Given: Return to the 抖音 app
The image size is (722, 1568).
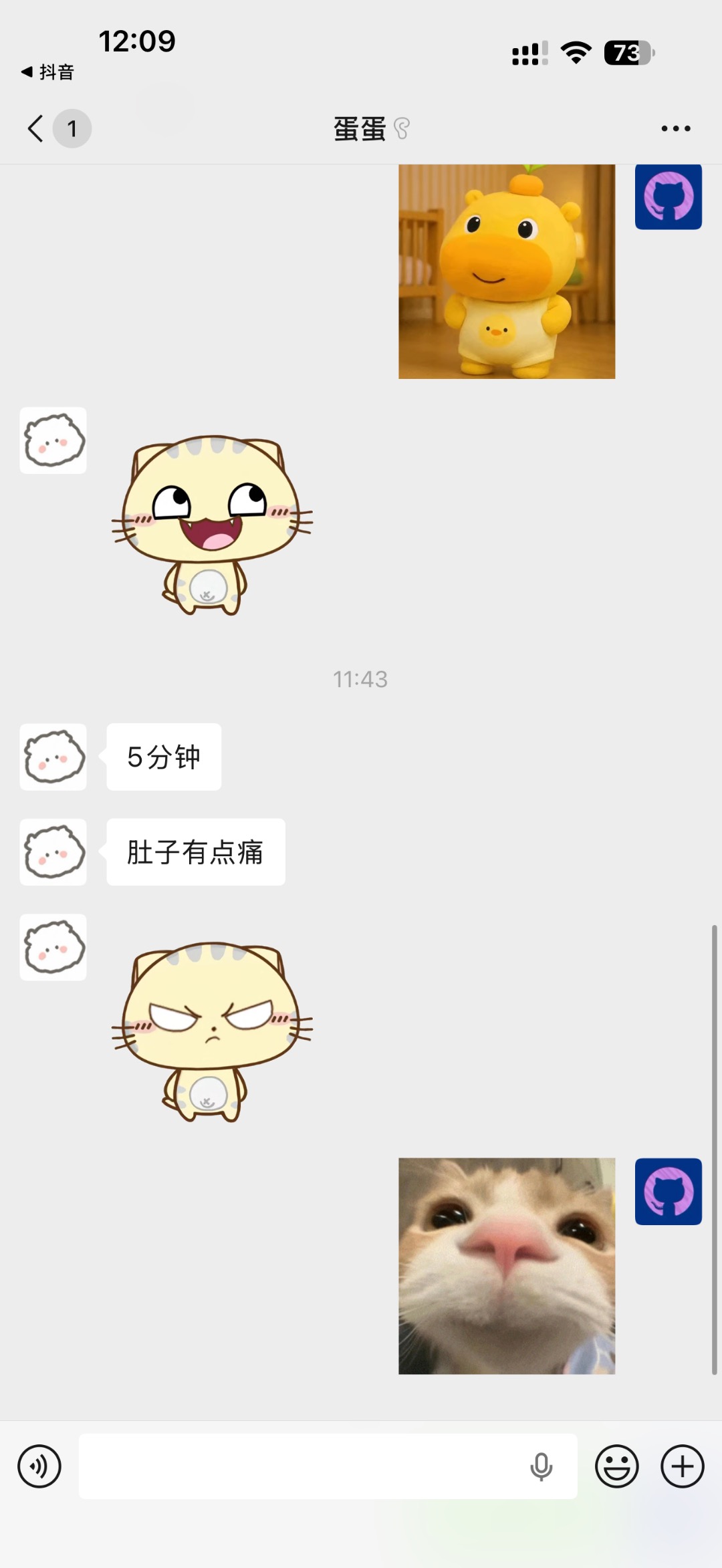Looking at the screenshot, I should [x=48, y=72].
